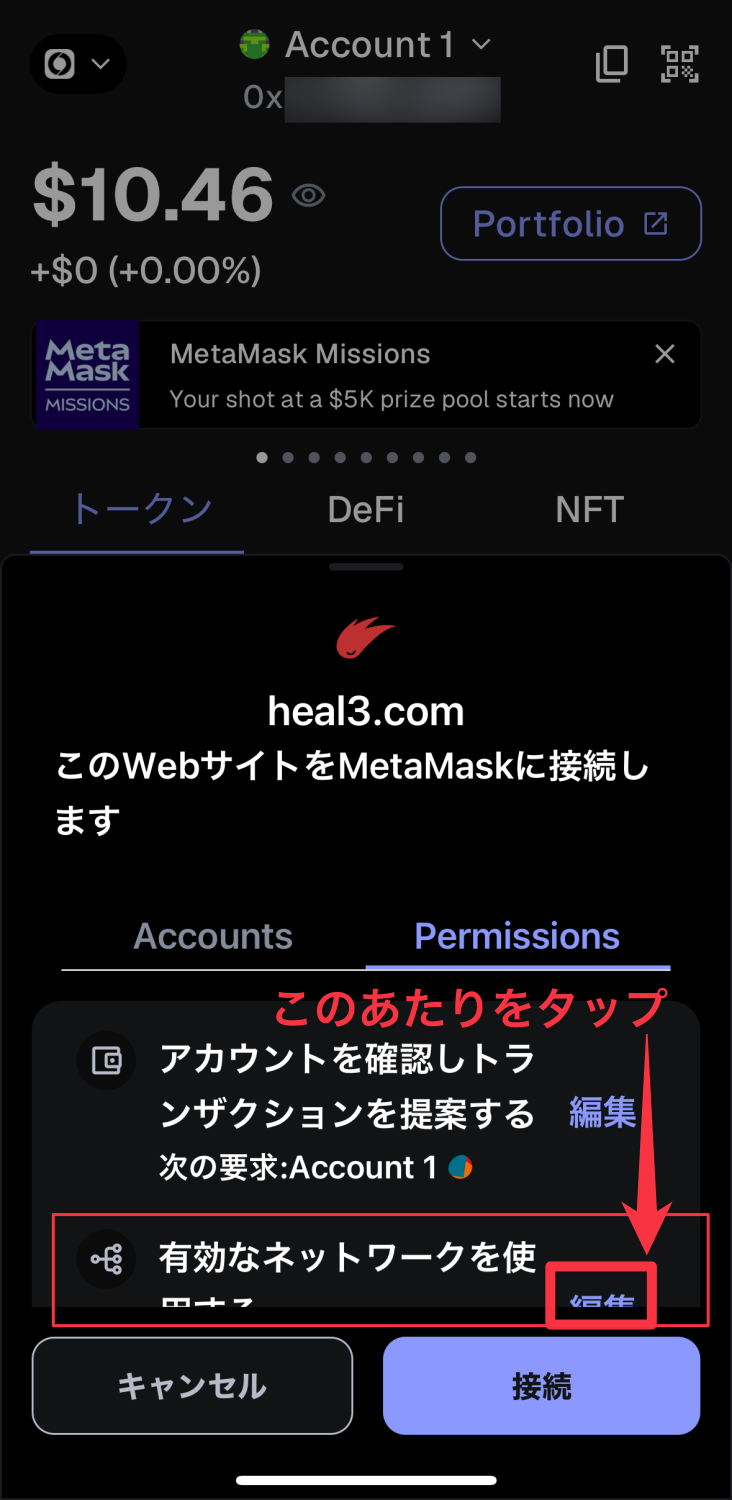Select the Permissions tab
Image resolution: width=732 pixels, height=1500 pixels.
pos(517,936)
